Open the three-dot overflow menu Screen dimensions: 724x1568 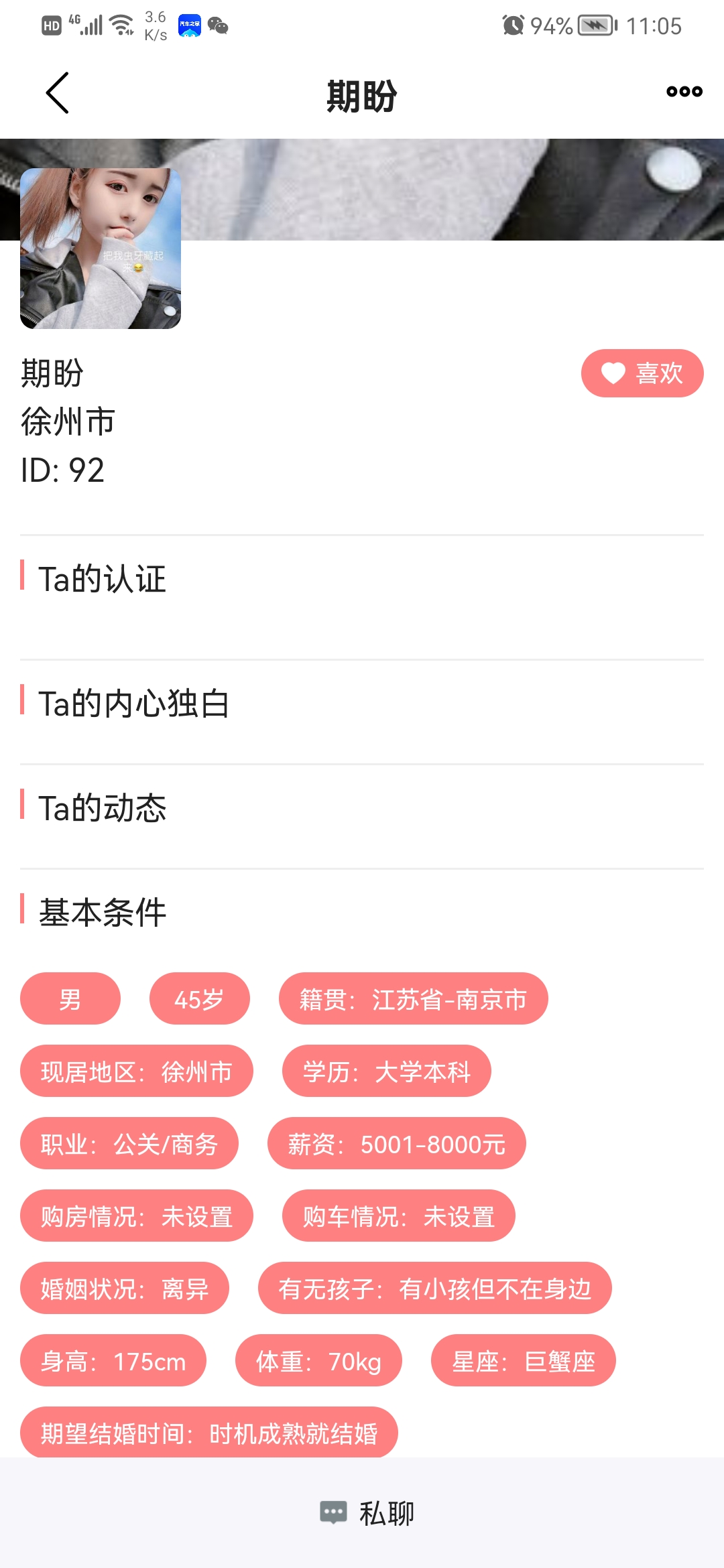[x=684, y=92]
